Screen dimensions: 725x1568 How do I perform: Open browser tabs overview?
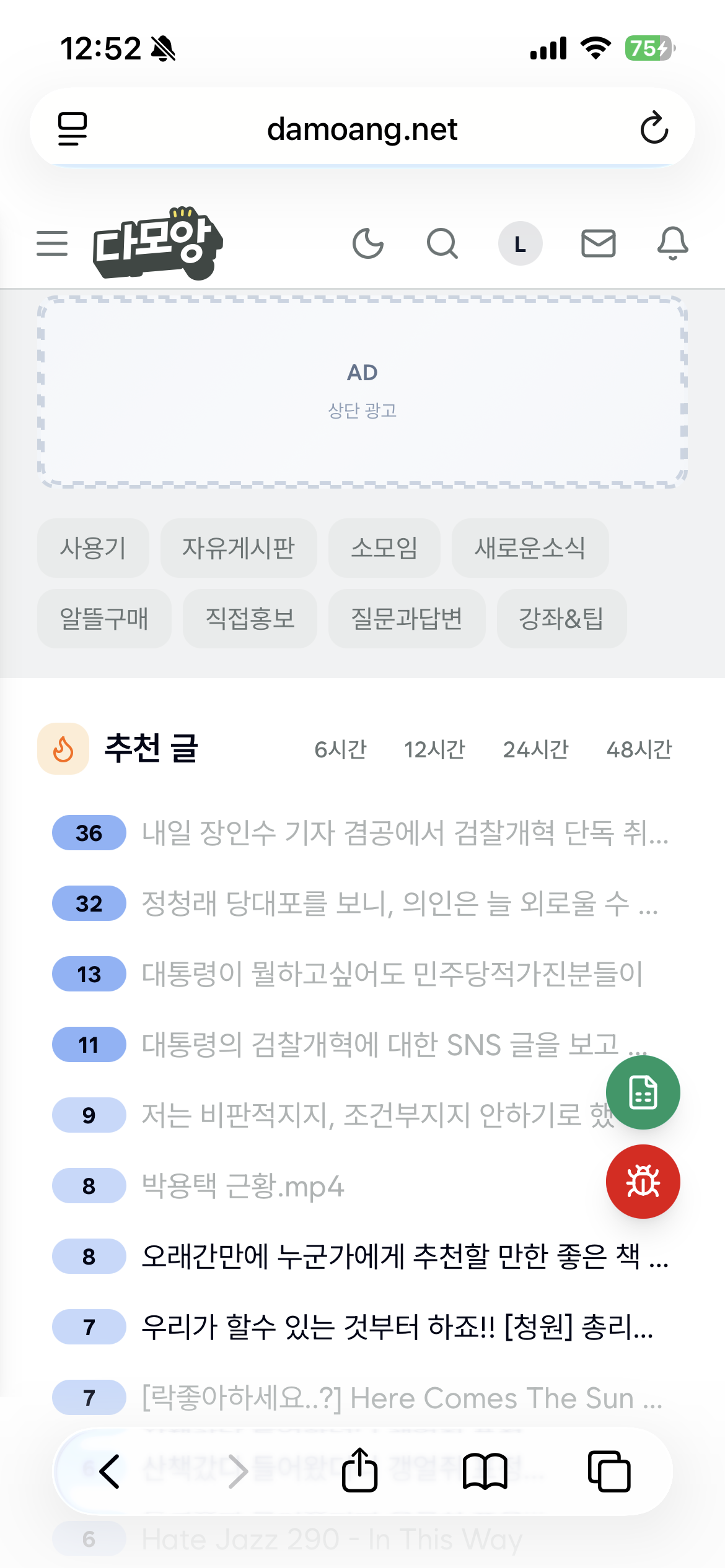[609, 1471]
